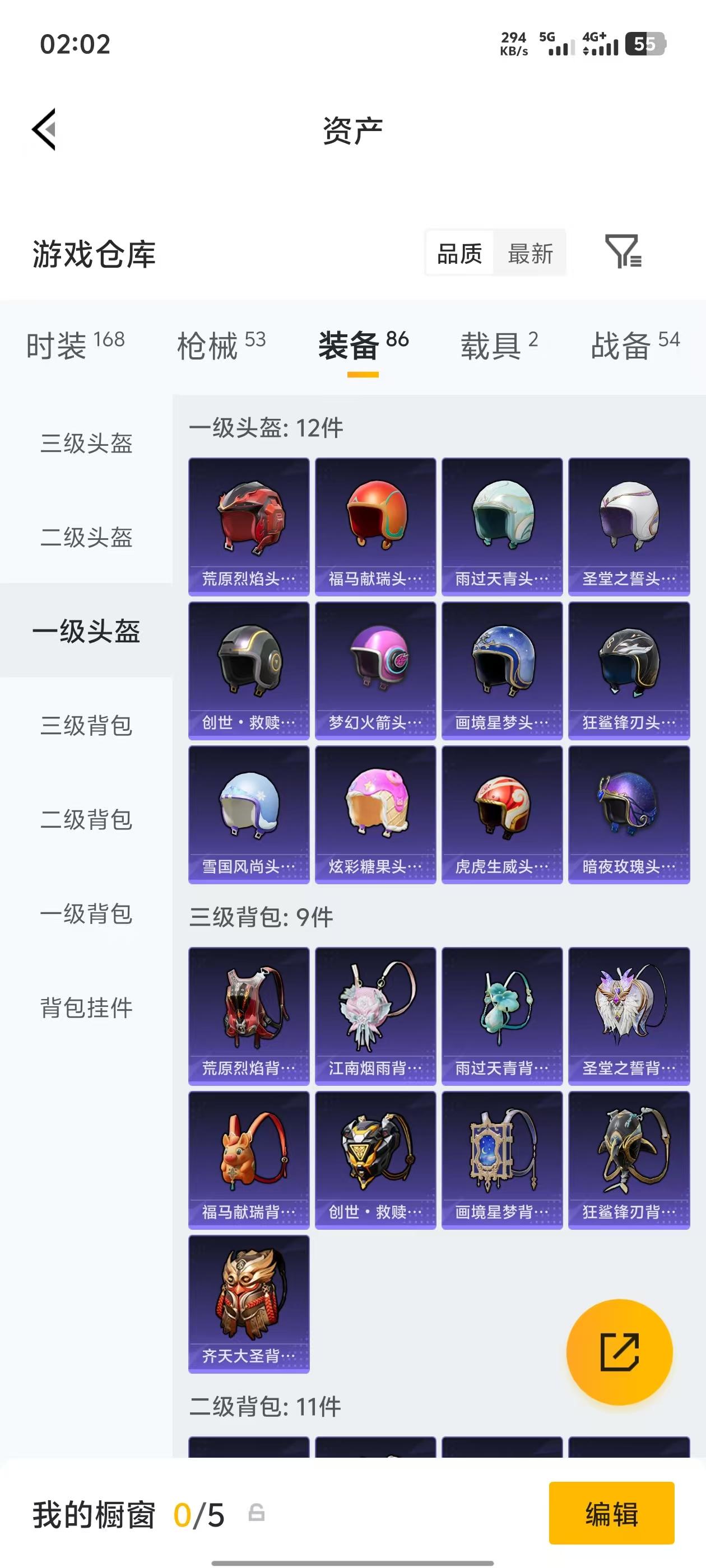
Task: Enable 品质 sorting mode
Action: pos(461,254)
